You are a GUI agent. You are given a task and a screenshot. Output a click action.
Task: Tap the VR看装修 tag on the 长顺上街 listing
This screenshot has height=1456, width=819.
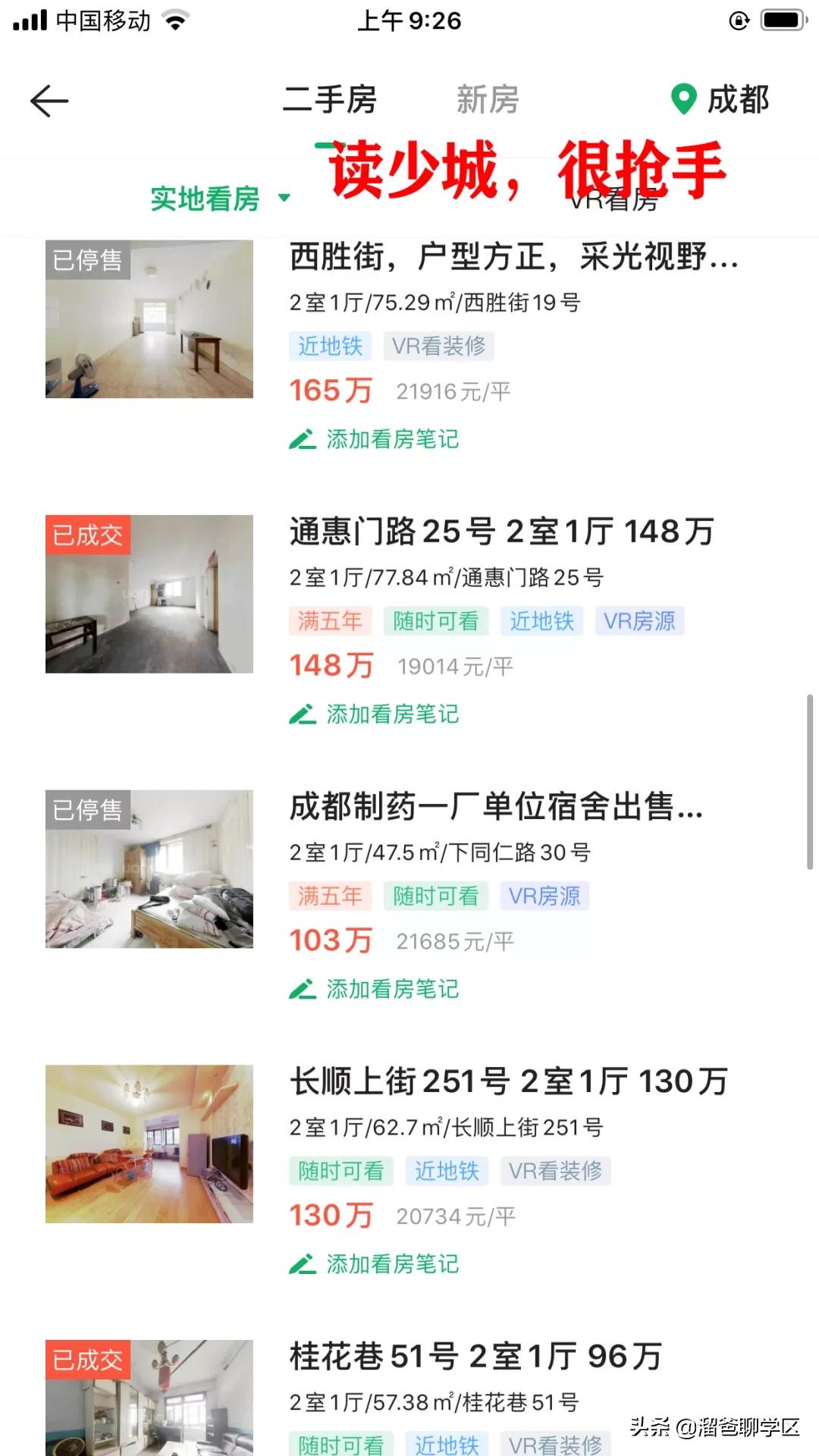[557, 1171]
